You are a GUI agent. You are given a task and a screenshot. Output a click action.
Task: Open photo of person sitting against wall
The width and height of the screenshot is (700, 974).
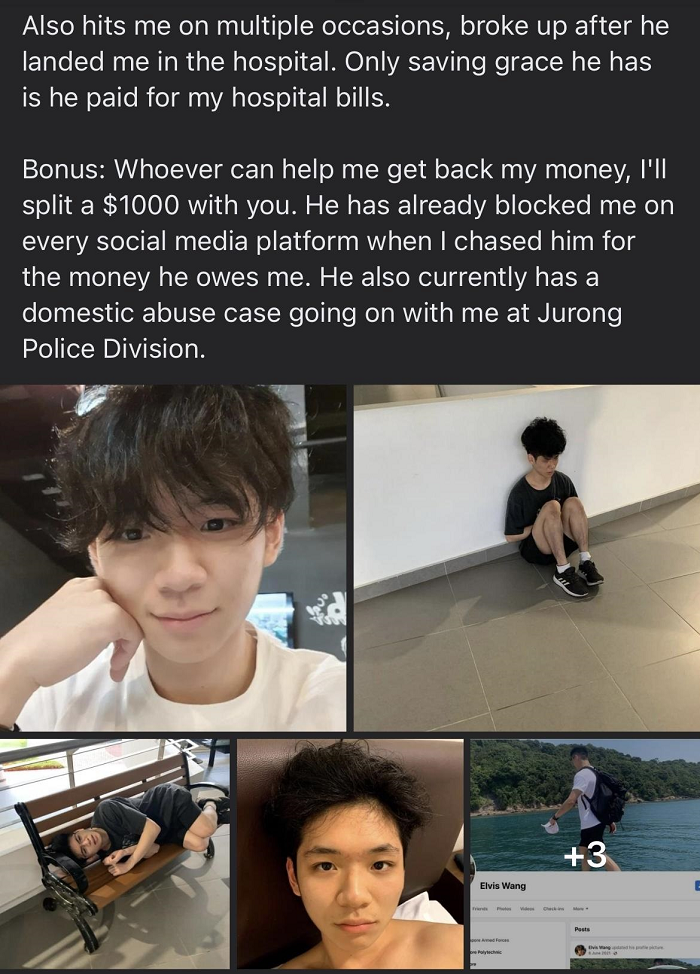(526, 557)
